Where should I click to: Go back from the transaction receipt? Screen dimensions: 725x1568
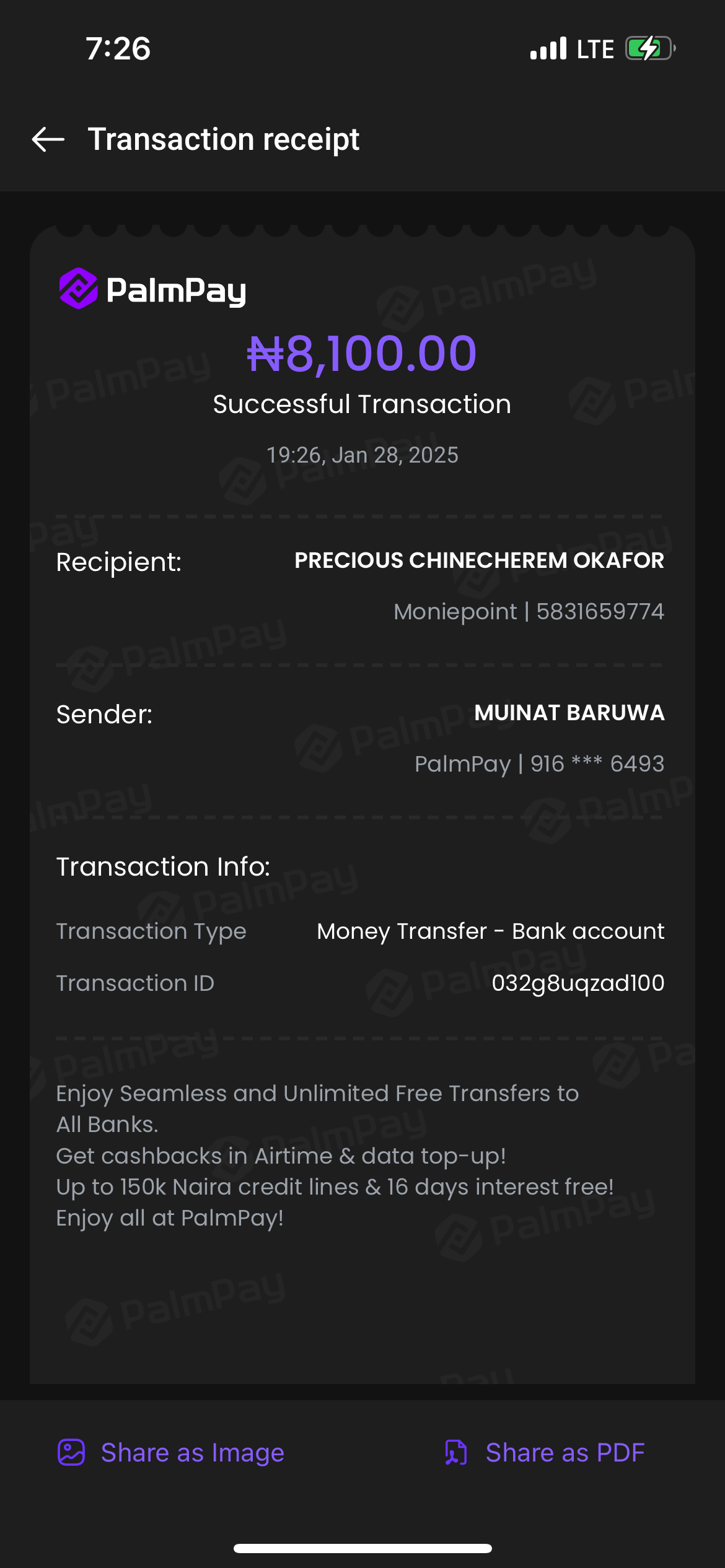pos(48,139)
